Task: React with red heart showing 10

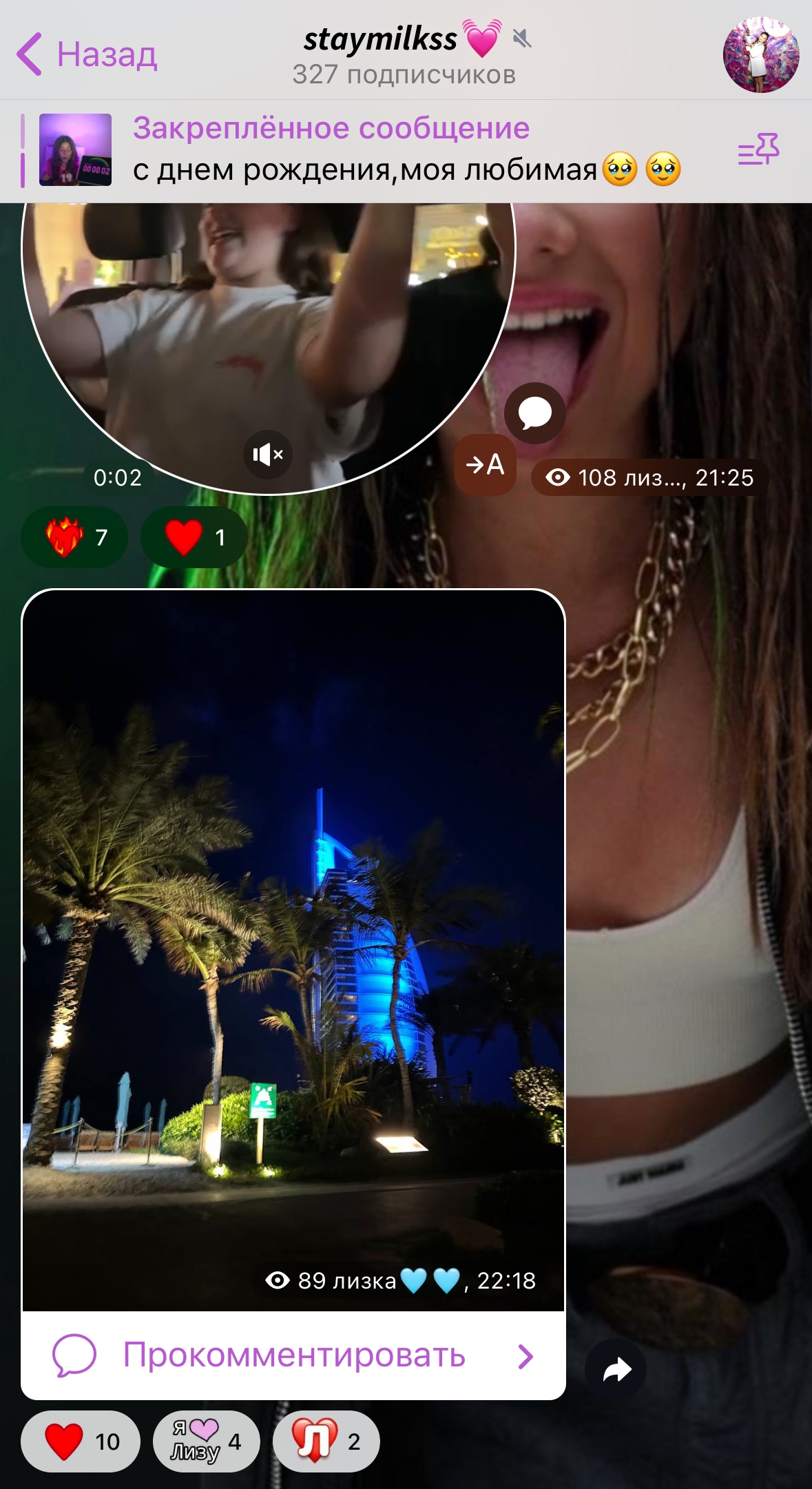Action: point(81,1441)
